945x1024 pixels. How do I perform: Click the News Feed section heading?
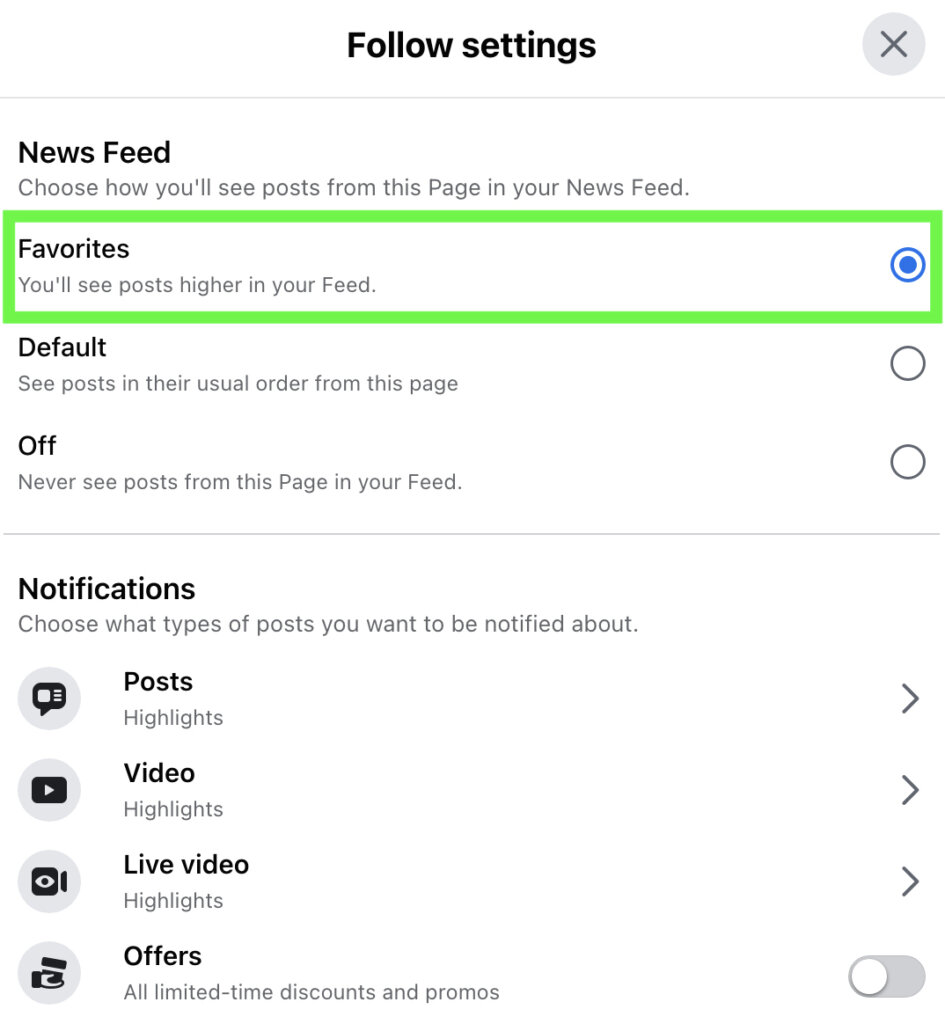pyautogui.click(x=94, y=152)
